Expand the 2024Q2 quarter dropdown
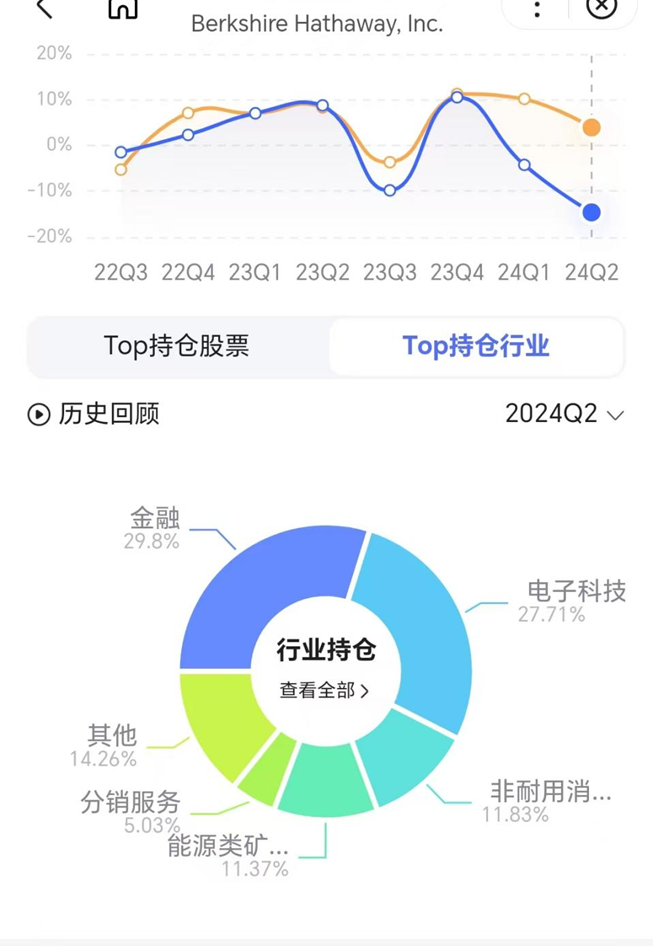 (x=564, y=414)
